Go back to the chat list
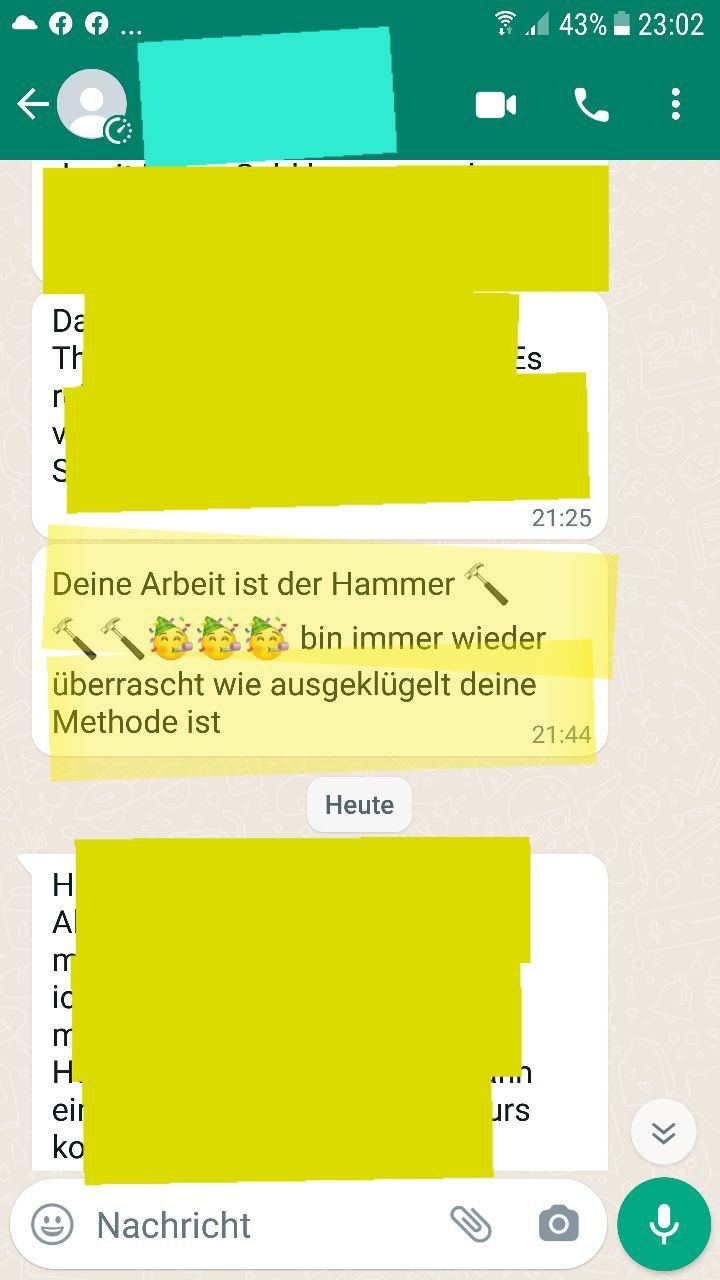The image size is (720, 1280). [32, 104]
